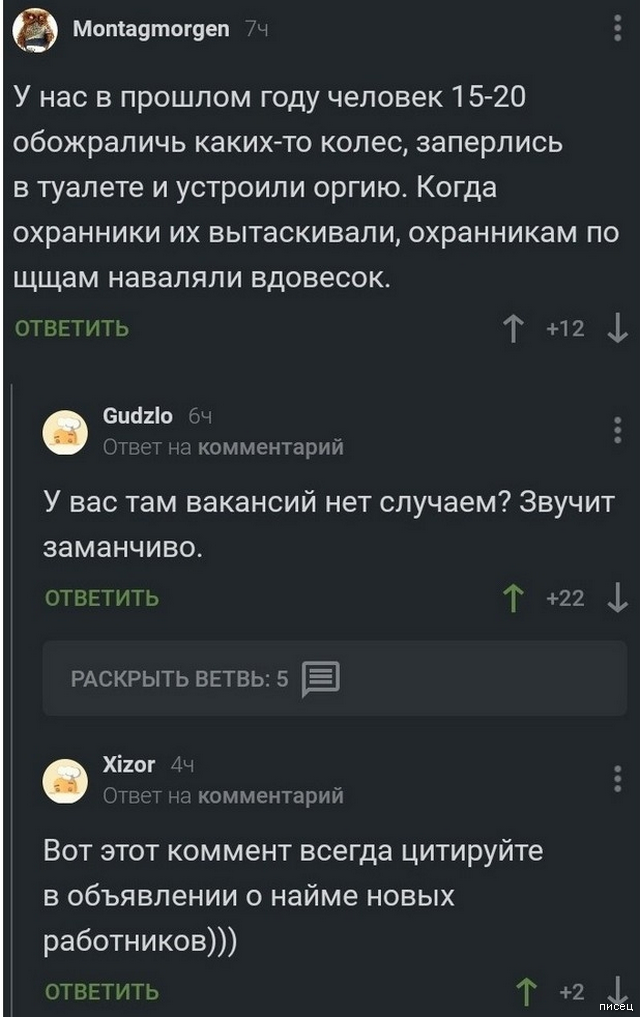Open Xizor's profile via username
The height and width of the screenshot is (1017, 640).
coord(129,764)
